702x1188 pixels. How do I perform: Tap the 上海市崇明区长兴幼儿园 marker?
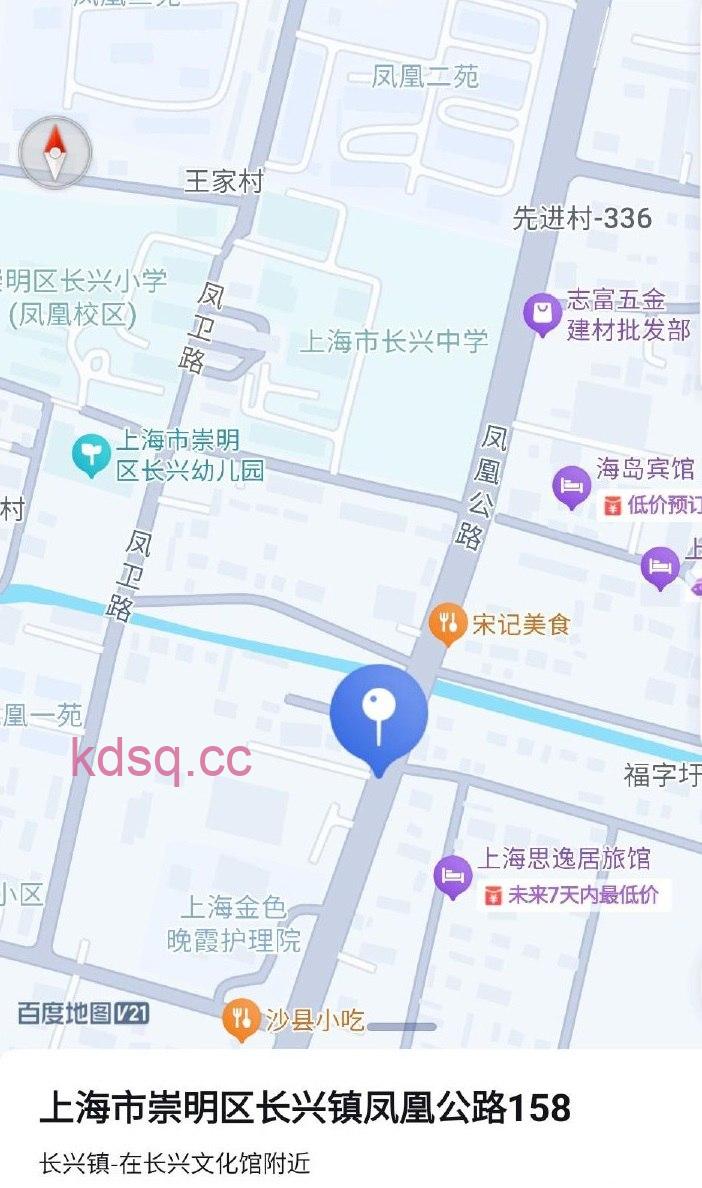point(92,456)
